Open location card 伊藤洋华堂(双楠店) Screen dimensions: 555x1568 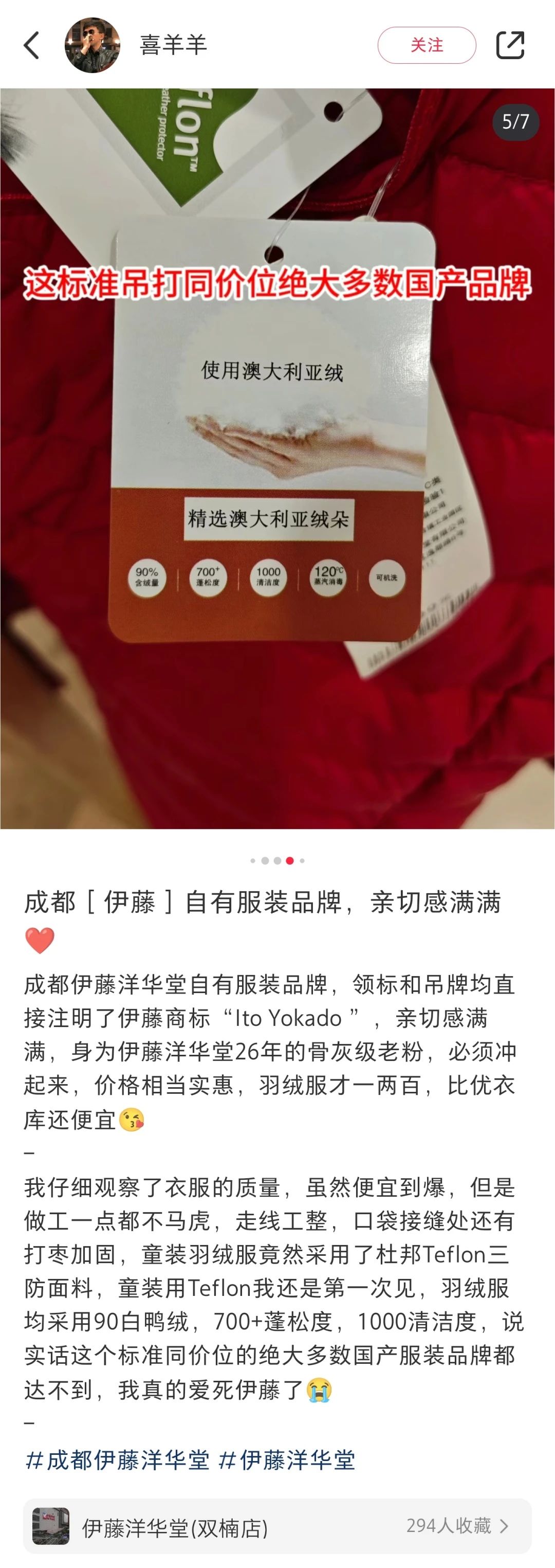(x=277, y=1526)
